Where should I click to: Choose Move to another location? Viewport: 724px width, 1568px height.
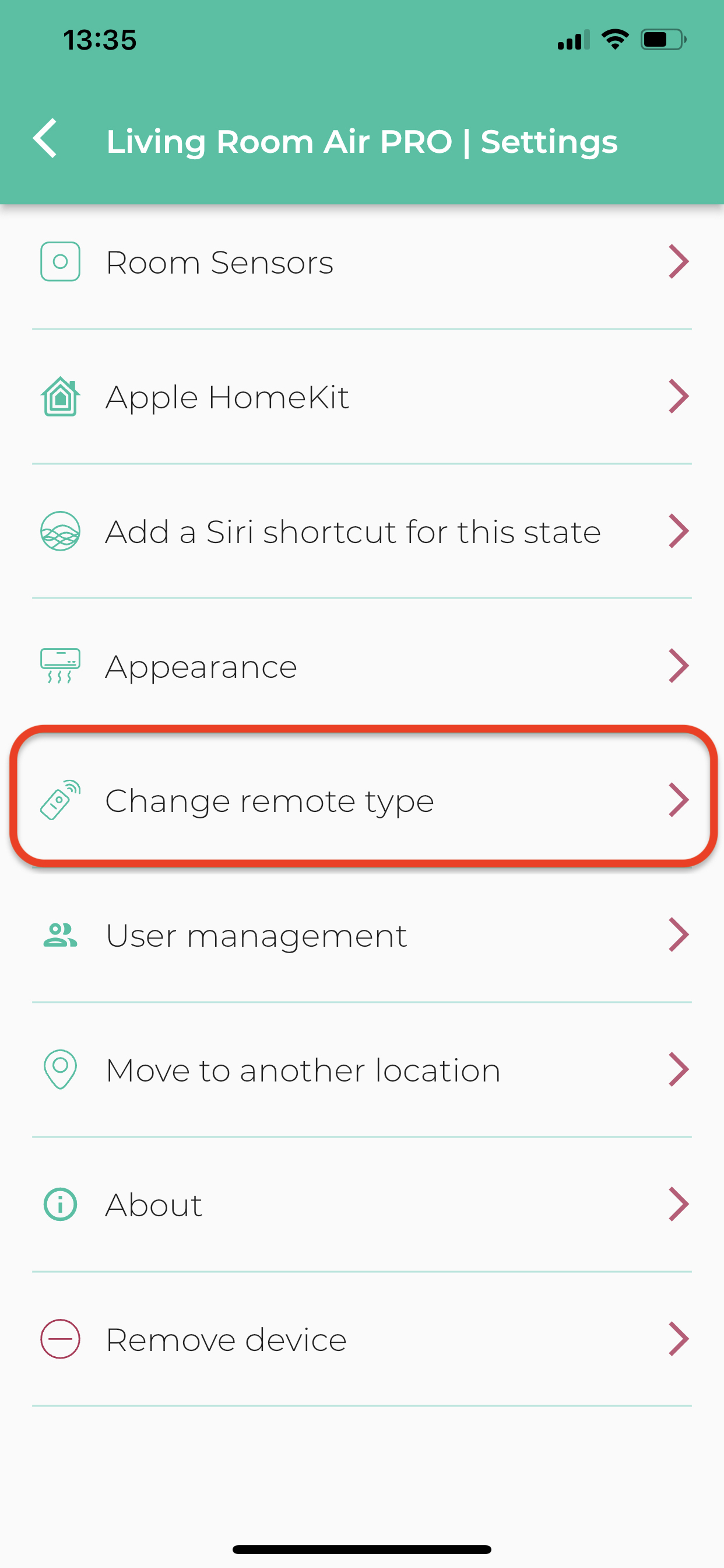pyautogui.click(x=362, y=1069)
